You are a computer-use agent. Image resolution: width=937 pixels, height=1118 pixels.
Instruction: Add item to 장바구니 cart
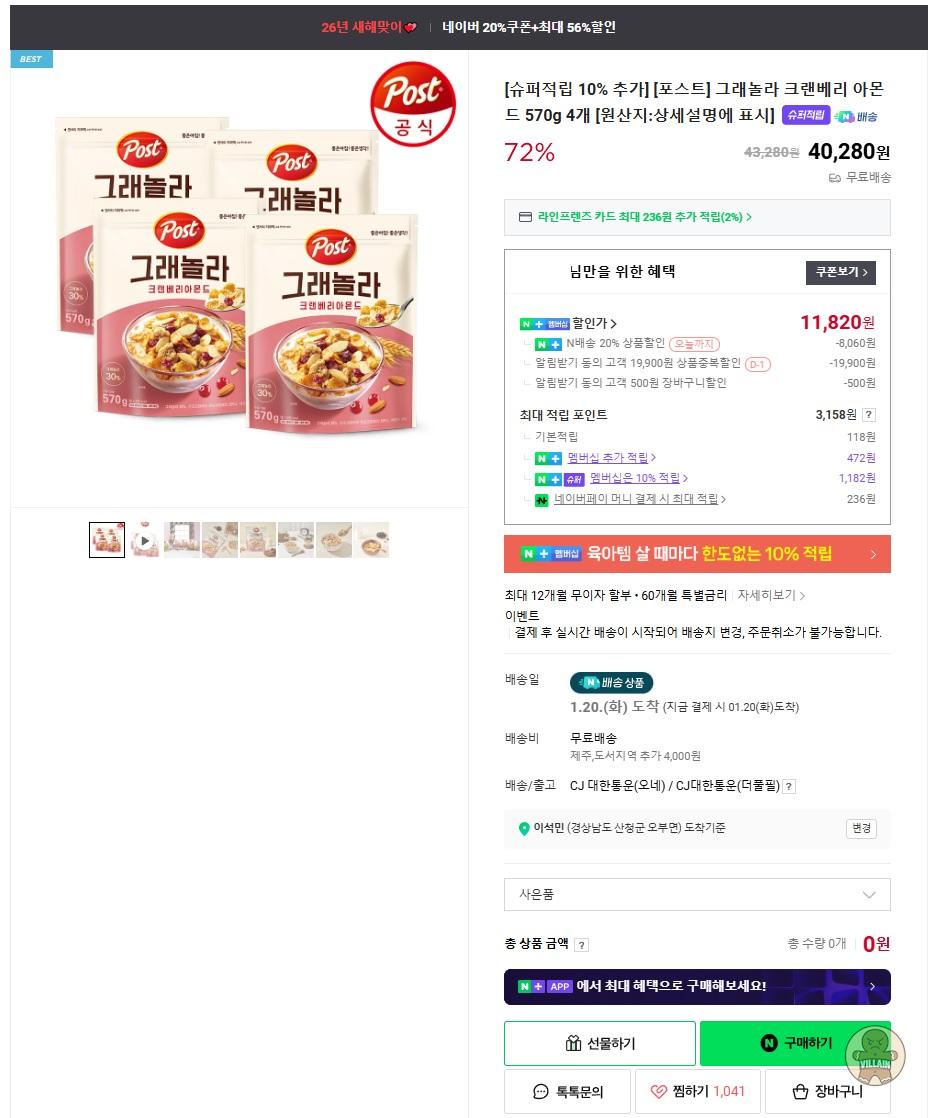click(x=826, y=1091)
